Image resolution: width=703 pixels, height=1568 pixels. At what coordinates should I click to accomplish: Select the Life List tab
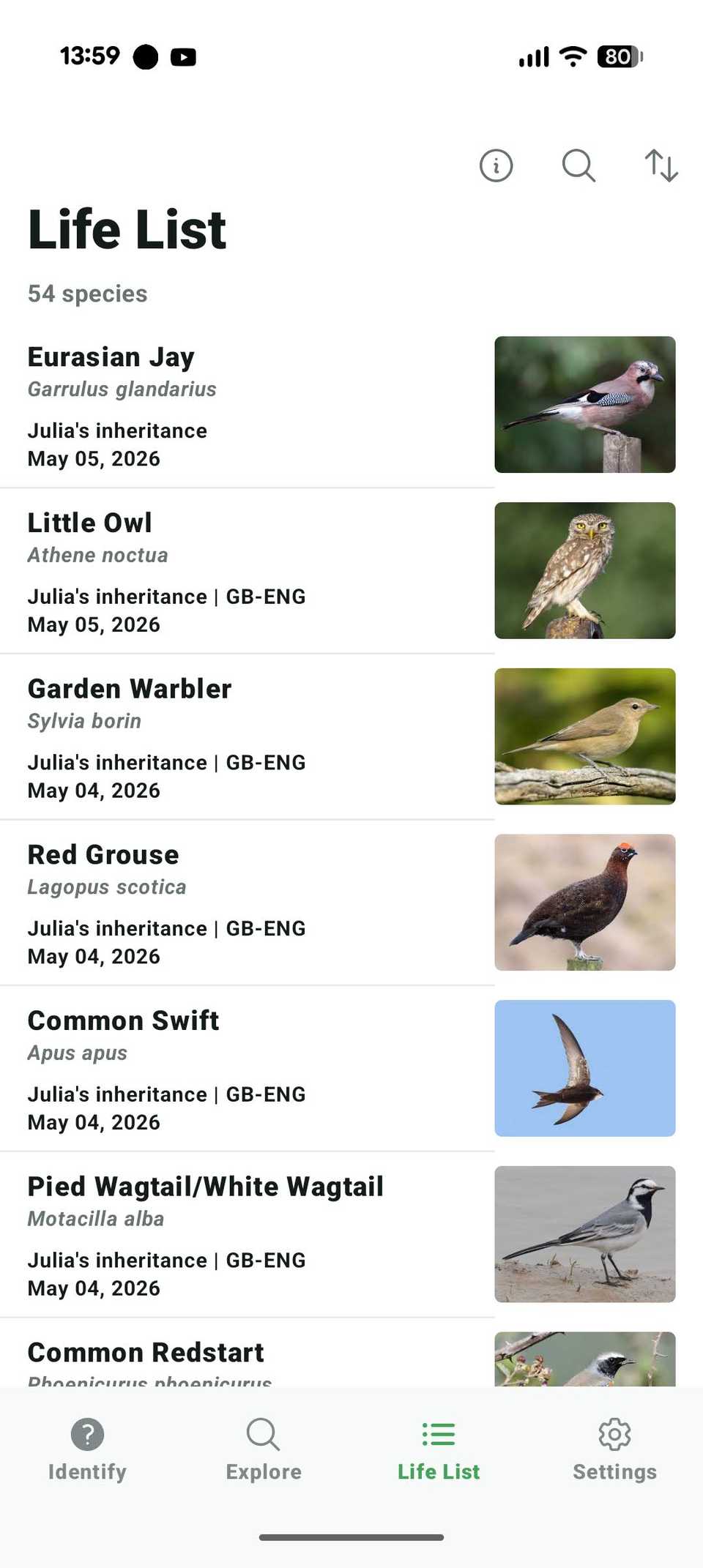click(x=439, y=1449)
